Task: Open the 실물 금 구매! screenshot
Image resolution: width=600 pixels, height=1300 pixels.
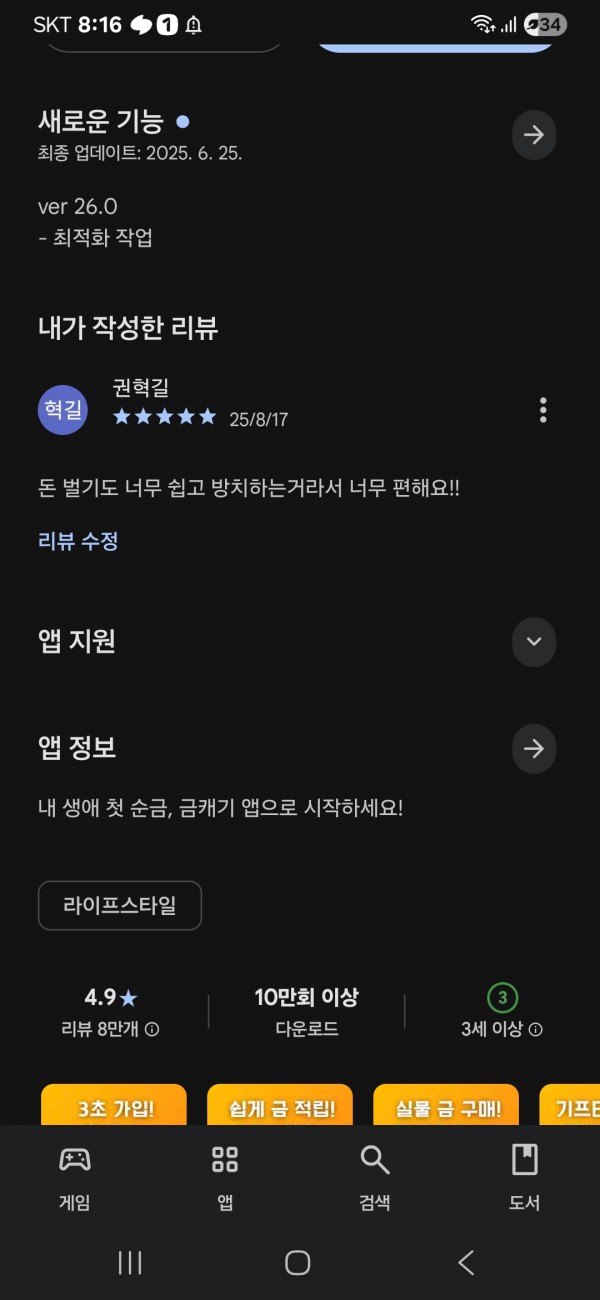Action: [446, 1105]
